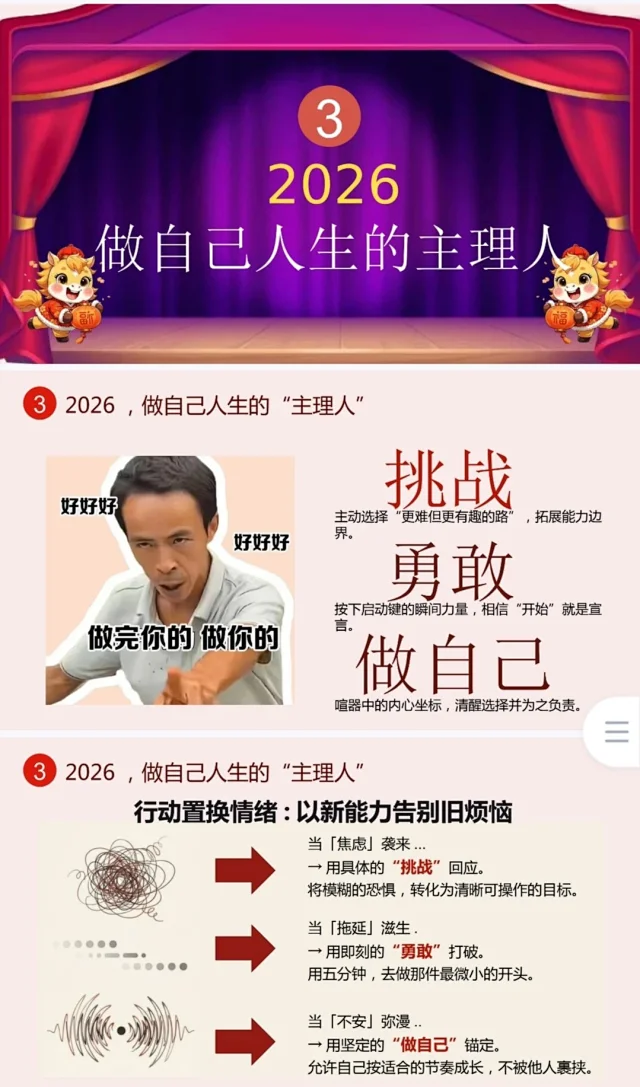Open the floating menu button
Image resolution: width=640 pixels, height=1087 pixels.
coord(616,732)
